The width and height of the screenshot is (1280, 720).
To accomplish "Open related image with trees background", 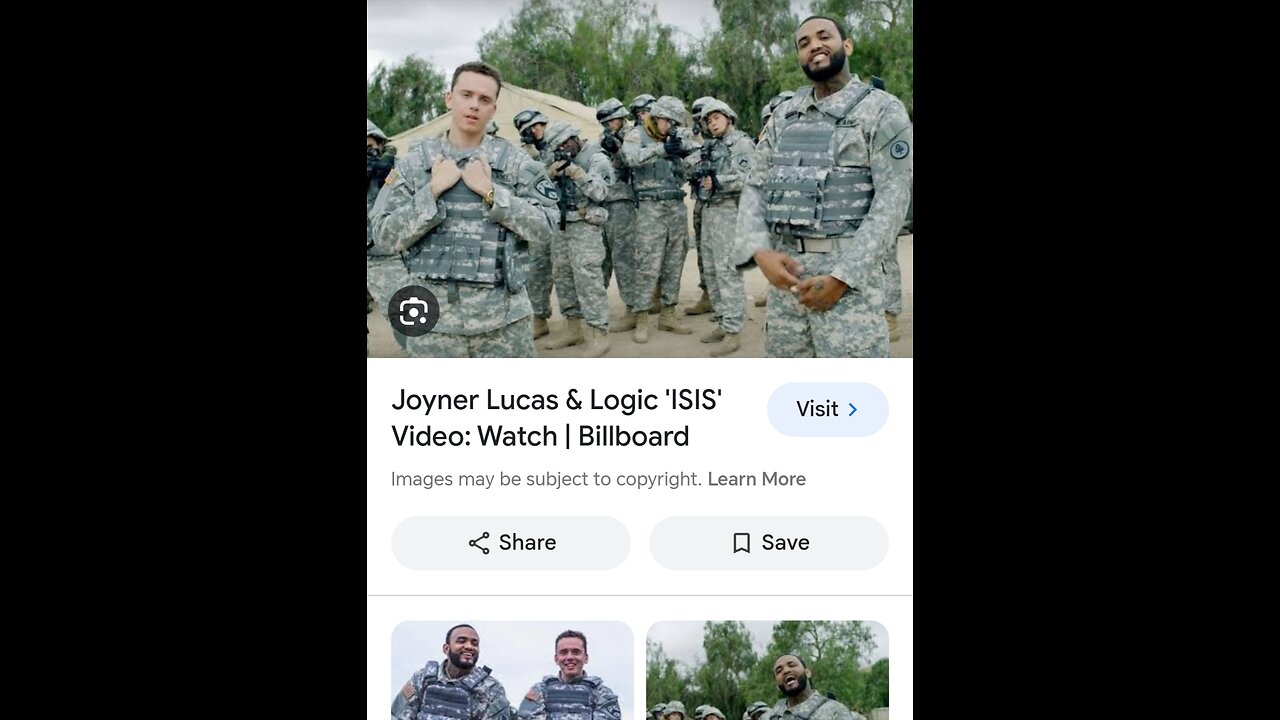I will pyautogui.click(x=767, y=670).
